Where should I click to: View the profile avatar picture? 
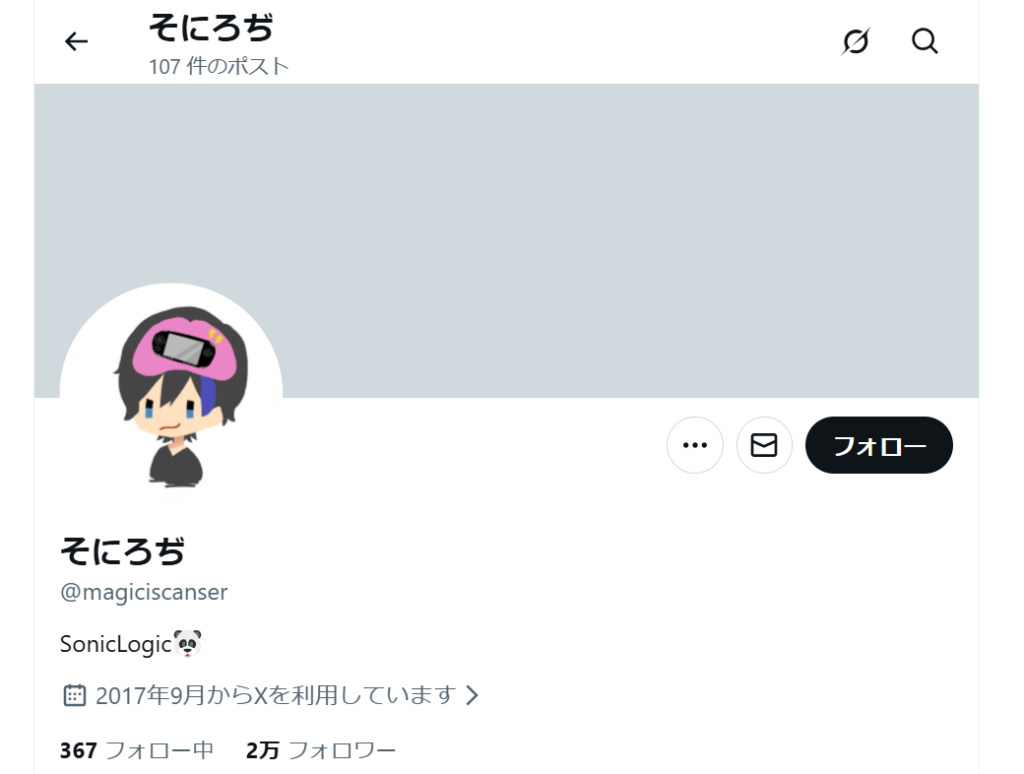171,395
